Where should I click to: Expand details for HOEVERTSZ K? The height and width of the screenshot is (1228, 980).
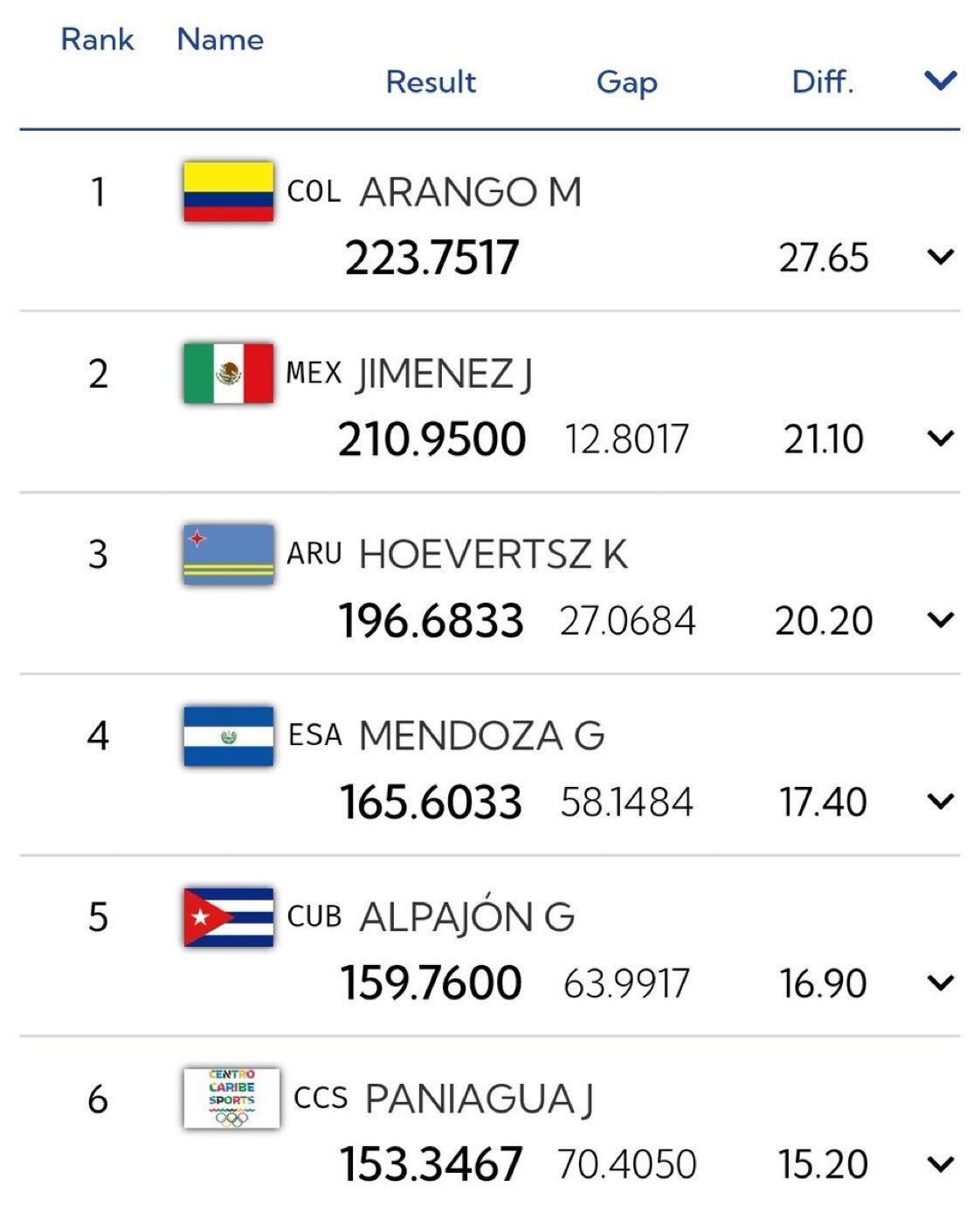click(940, 620)
